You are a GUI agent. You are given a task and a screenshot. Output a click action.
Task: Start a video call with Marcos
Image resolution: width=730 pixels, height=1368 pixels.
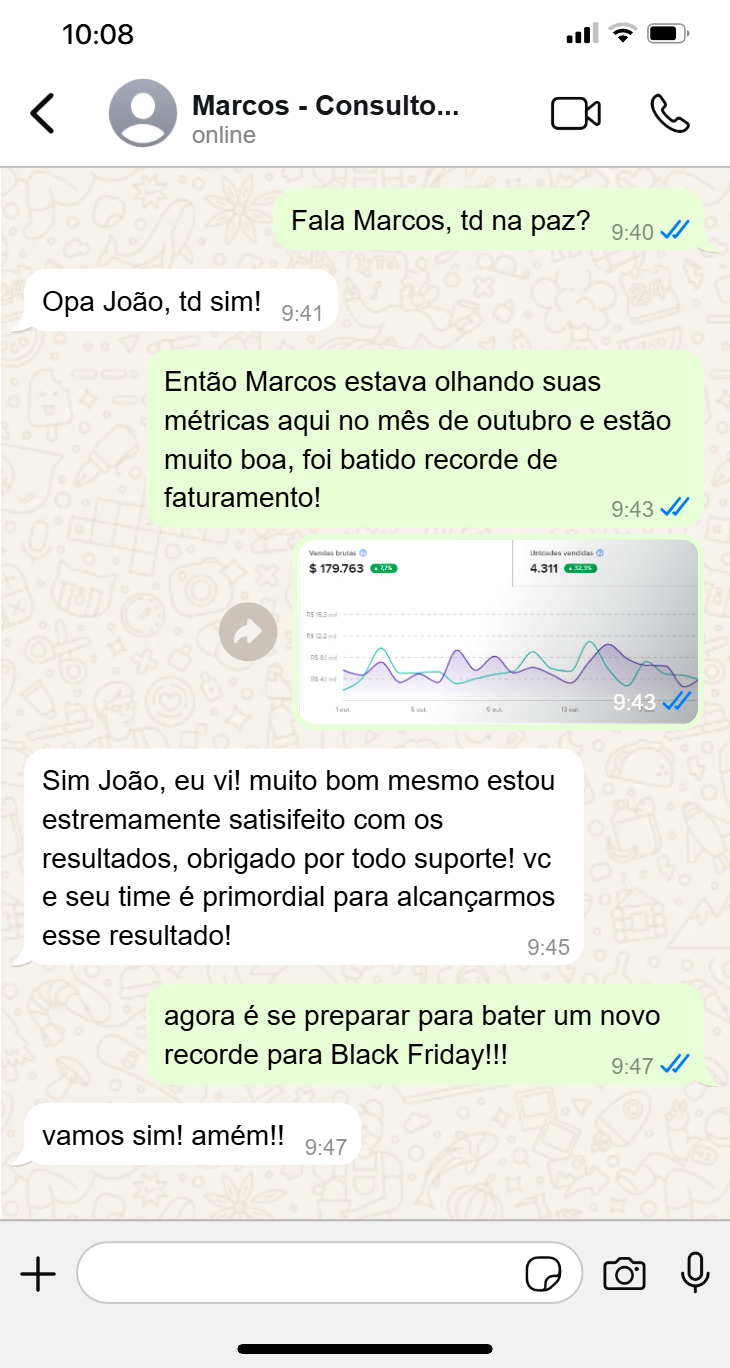[x=576, y=114]
